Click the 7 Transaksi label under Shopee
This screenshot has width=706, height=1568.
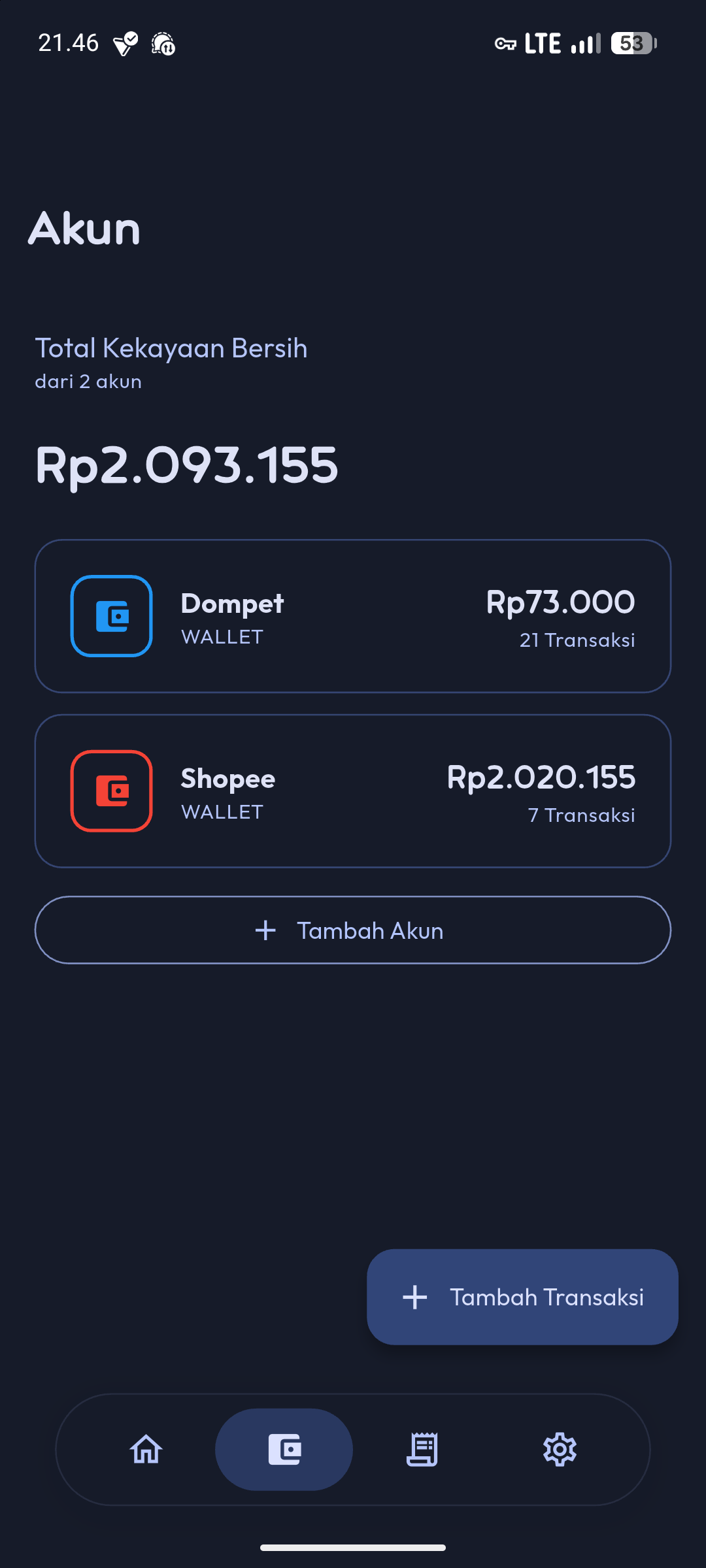[582, 815]
